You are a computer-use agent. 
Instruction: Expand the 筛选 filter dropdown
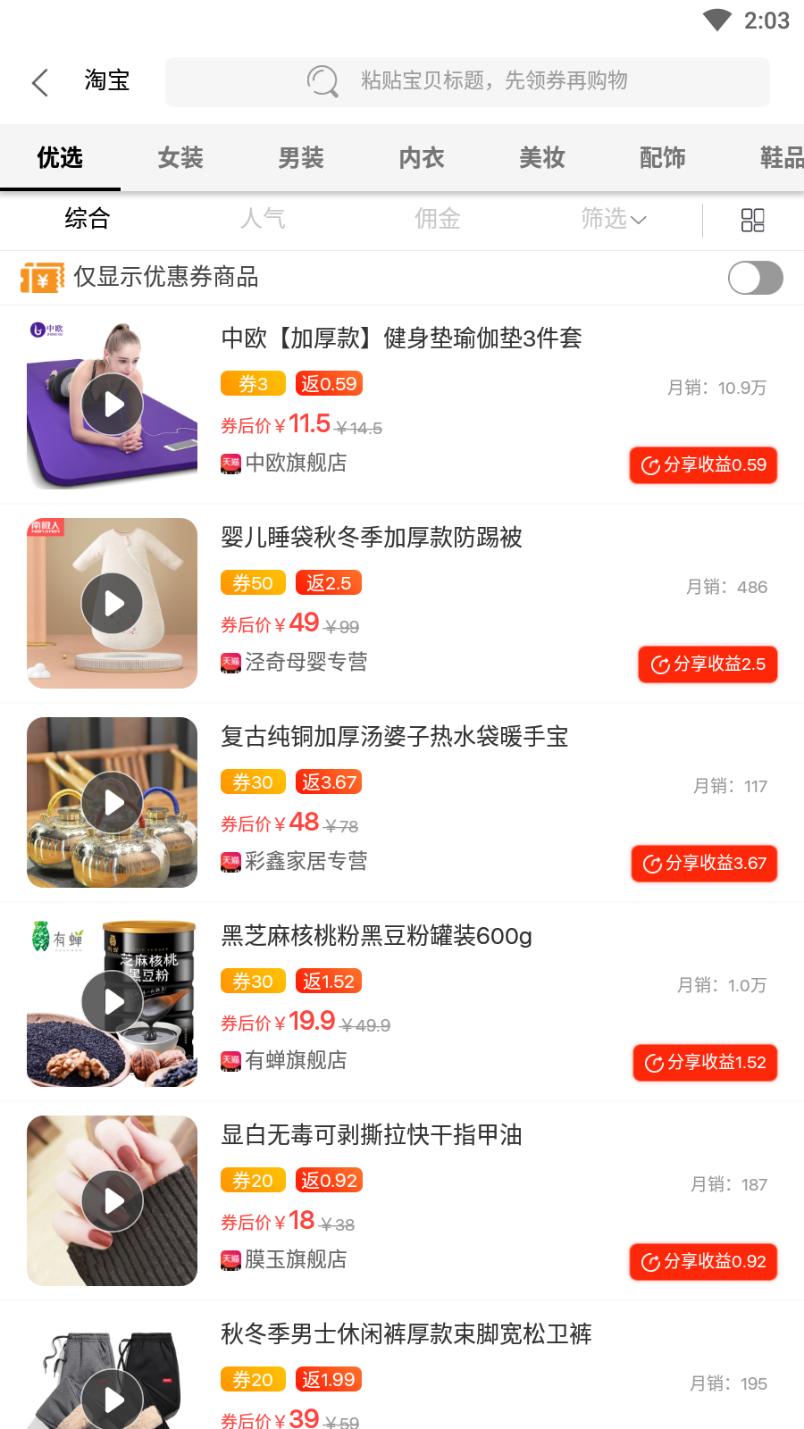[x=613, y=219]
